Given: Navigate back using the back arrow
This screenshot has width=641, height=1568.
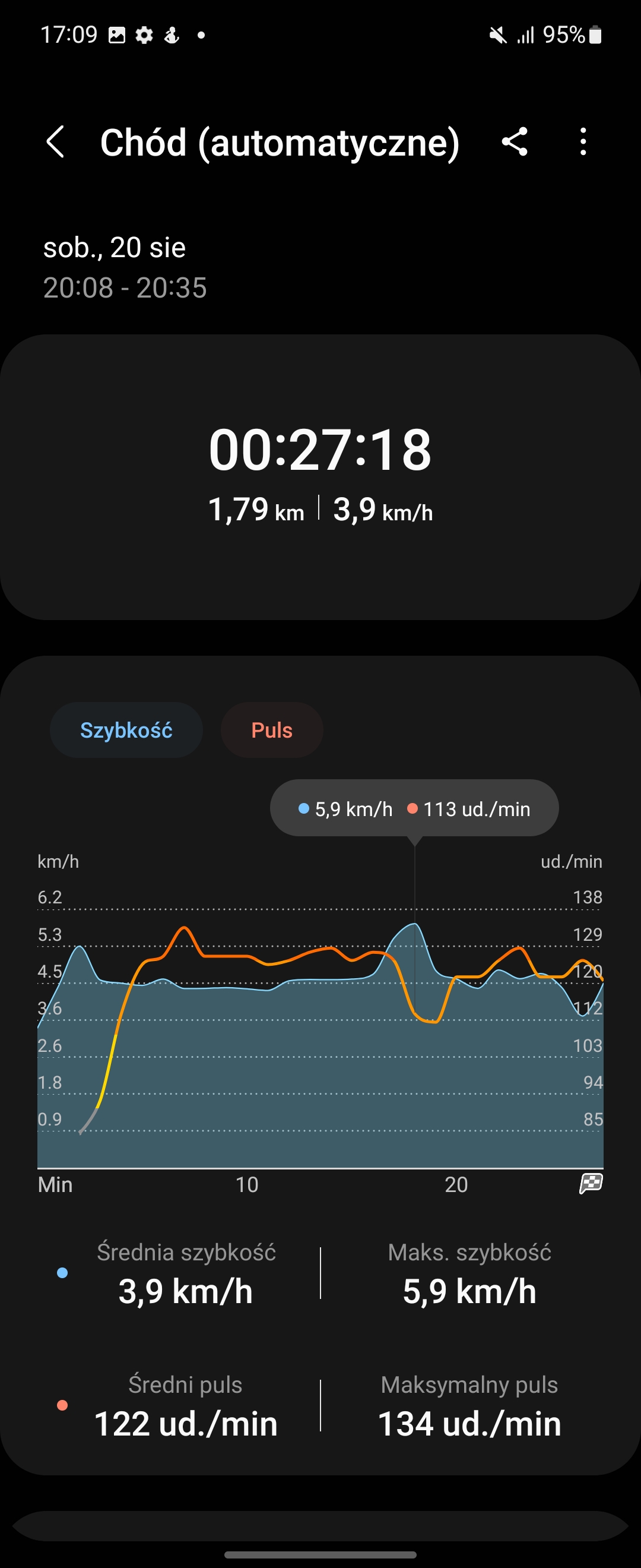Looking at the screenshot, I should coord(56,142).
